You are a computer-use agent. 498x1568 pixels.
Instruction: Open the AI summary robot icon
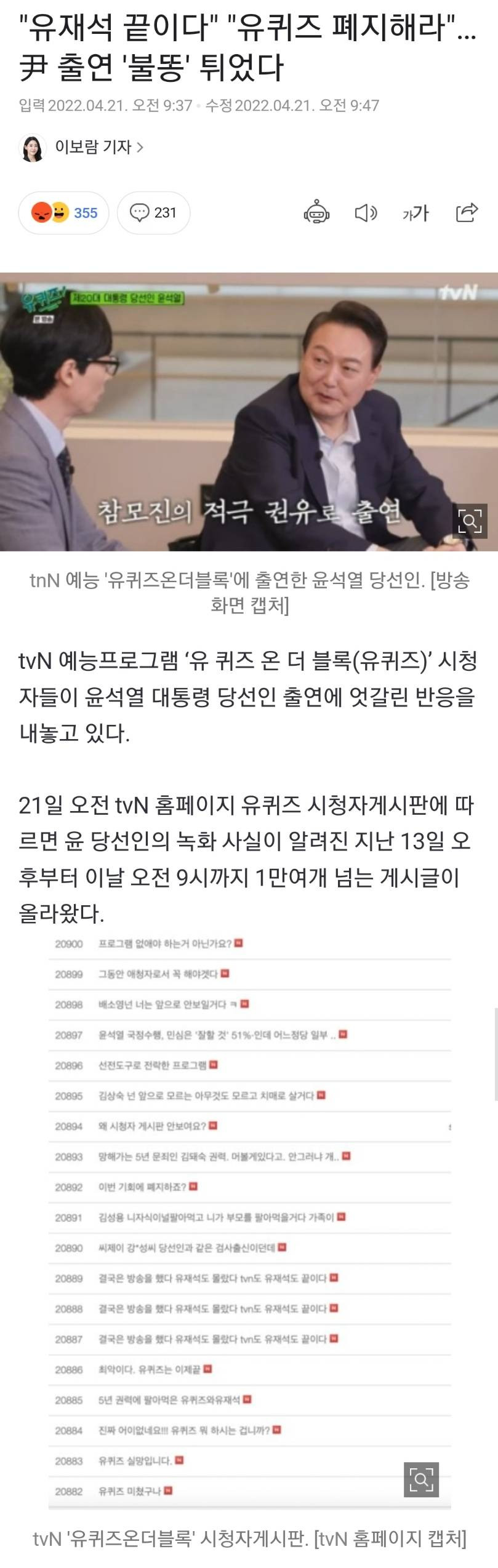(x=317, y=213)
